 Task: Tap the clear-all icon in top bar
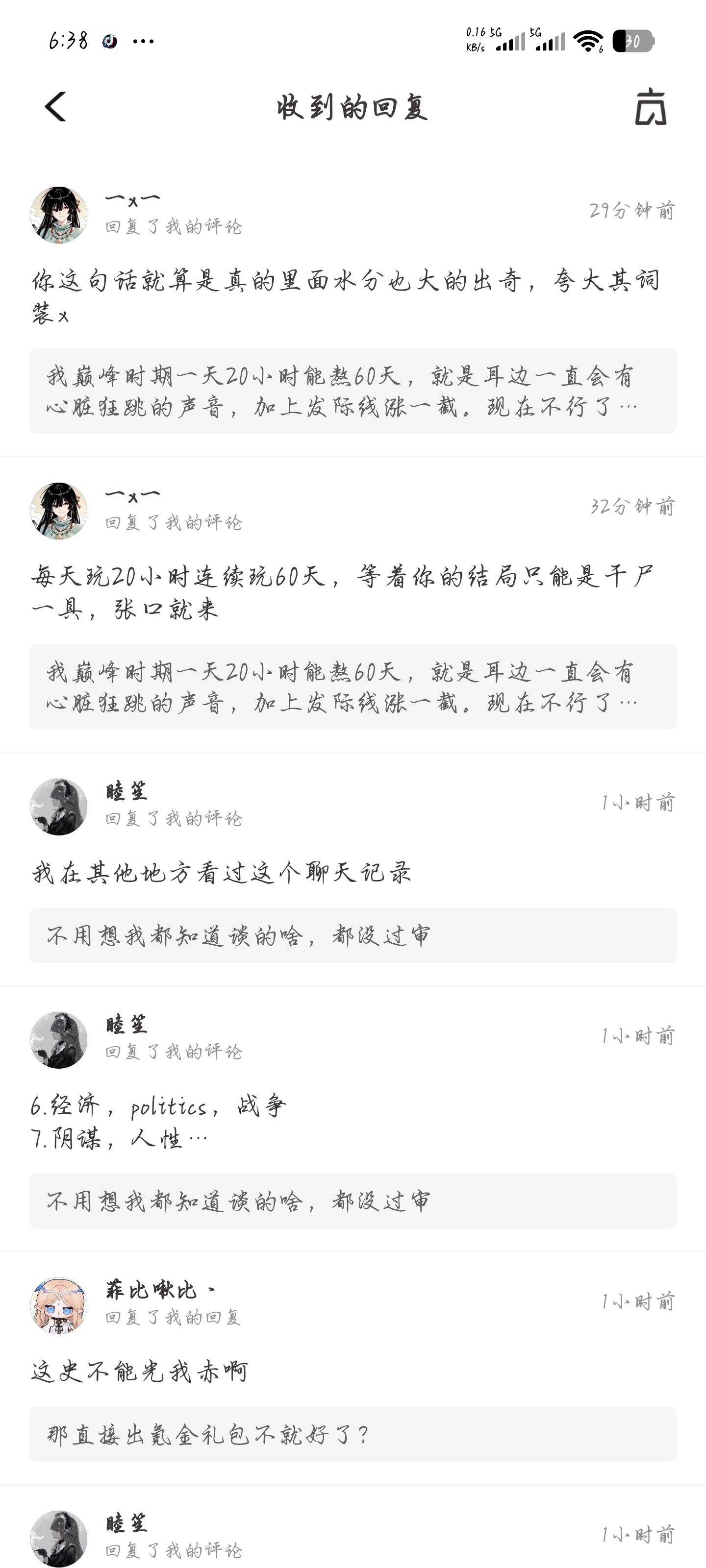pos(650,108)
